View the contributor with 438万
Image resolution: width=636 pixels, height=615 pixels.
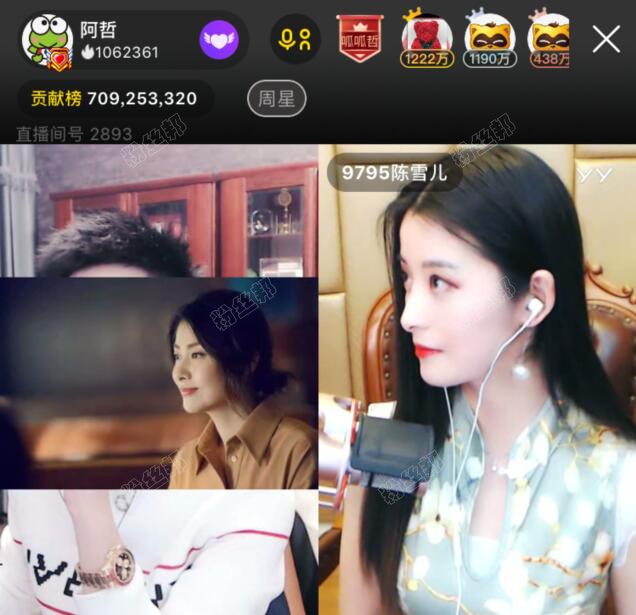pos(549,39)
